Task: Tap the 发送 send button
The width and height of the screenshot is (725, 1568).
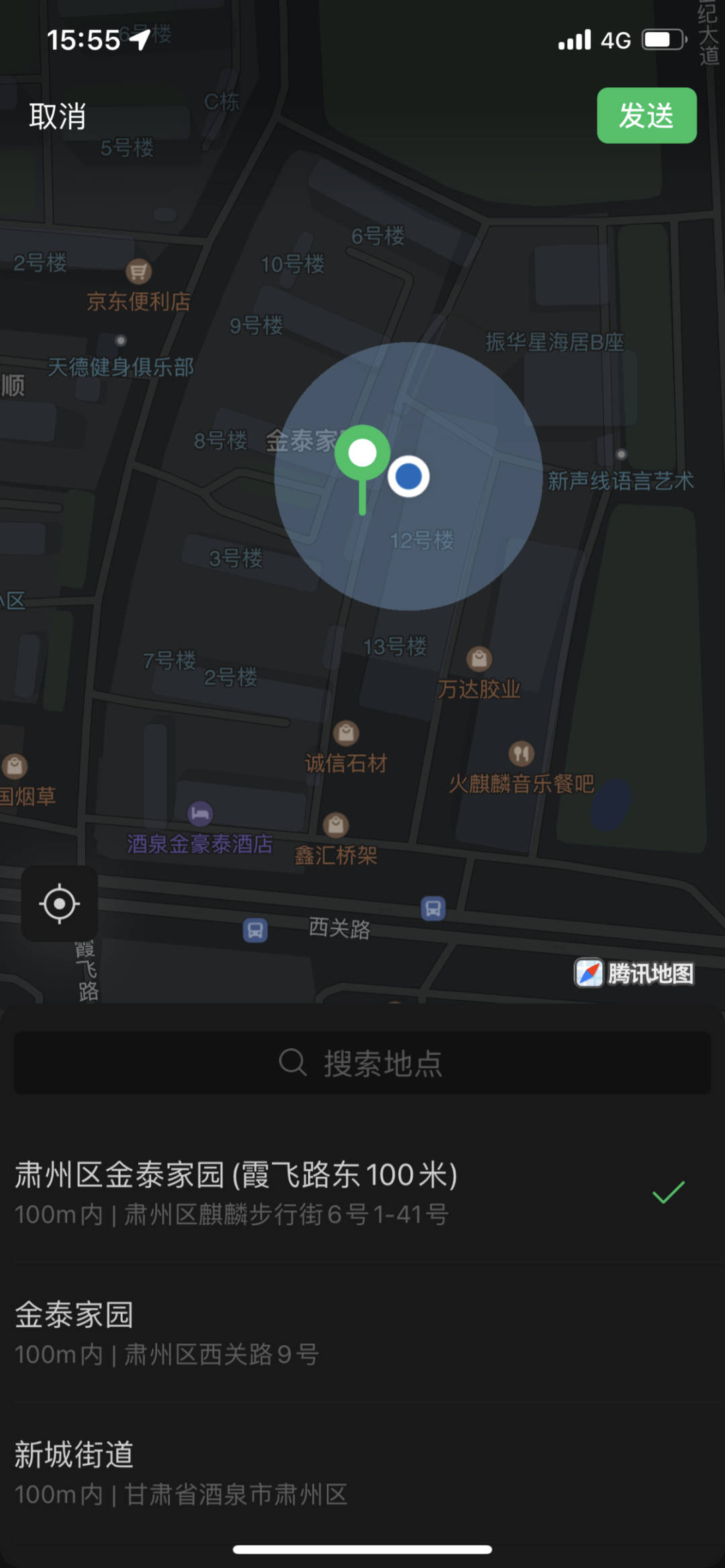Action: [646, 115]
